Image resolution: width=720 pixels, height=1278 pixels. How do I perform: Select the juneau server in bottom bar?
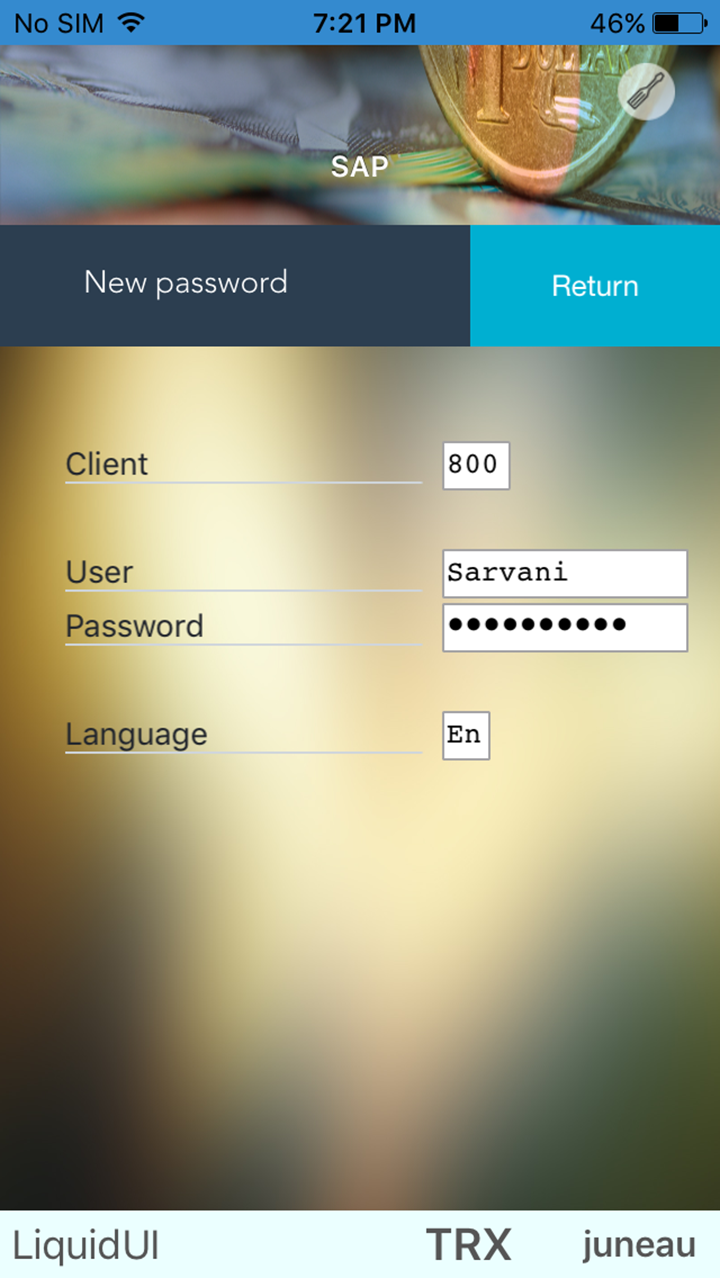pos(639,1245)
